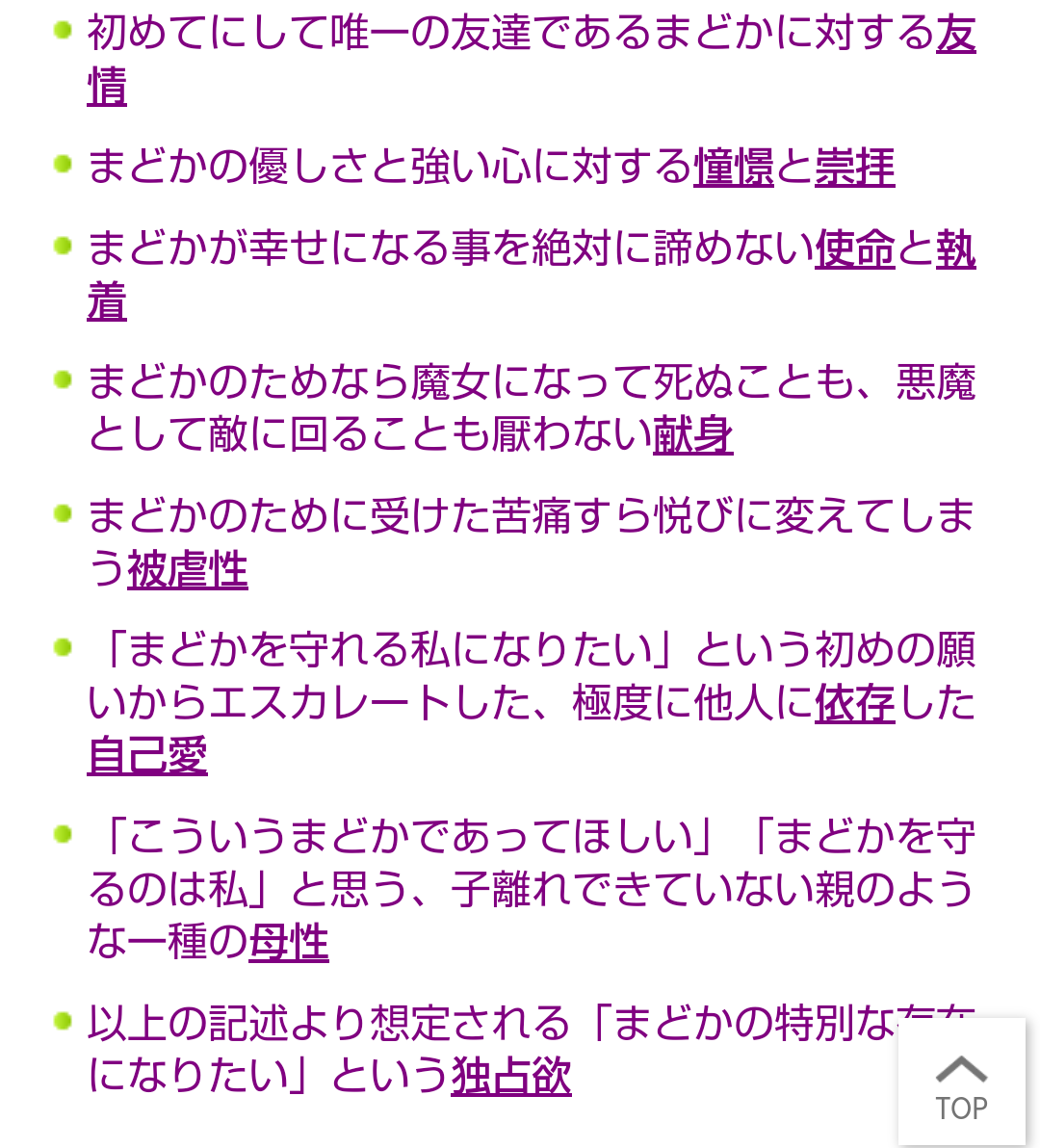Jump to page top with TOP button
Viewport: 1040px width, 1148px height.
click(961, 1083)
